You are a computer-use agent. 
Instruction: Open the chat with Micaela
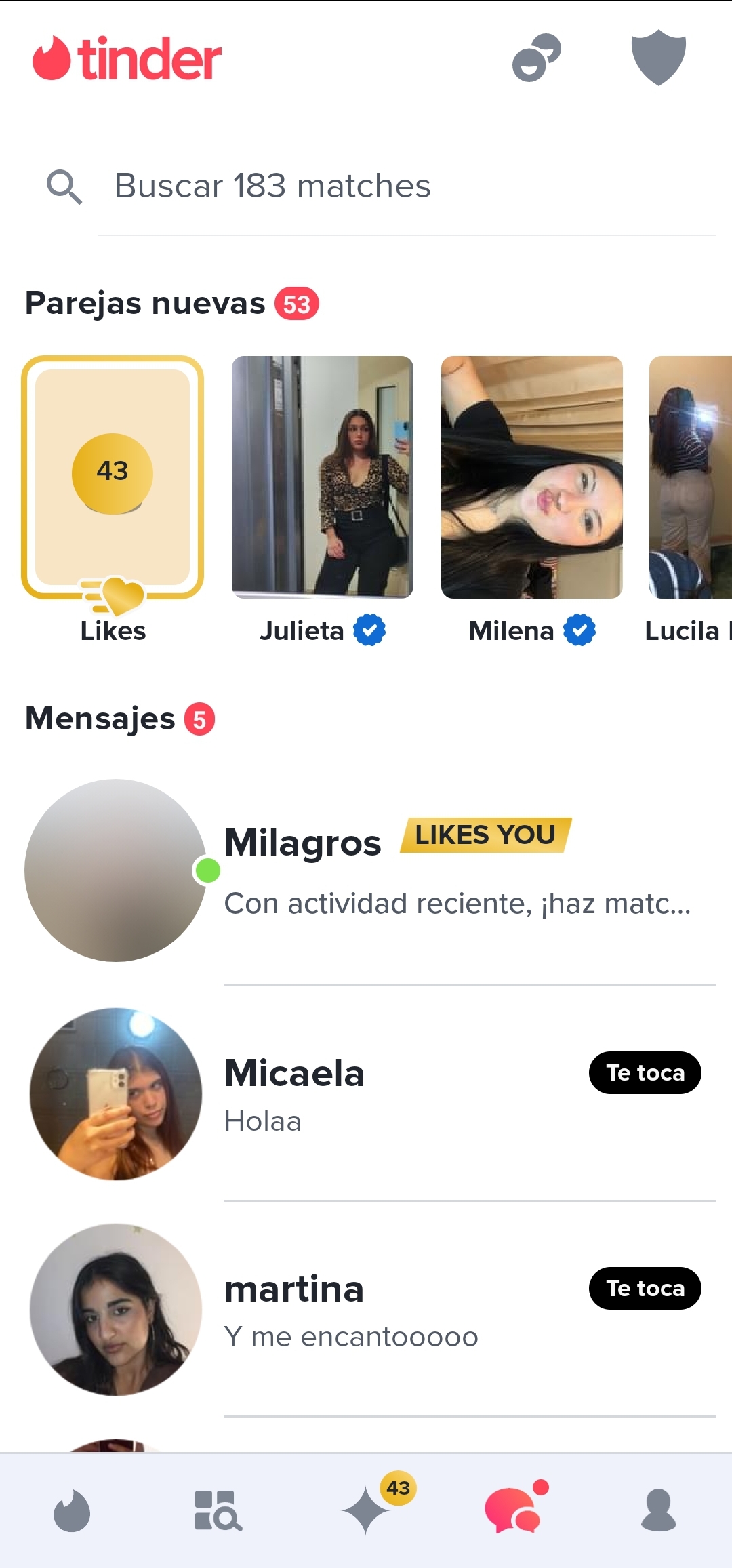(370, 1093)
